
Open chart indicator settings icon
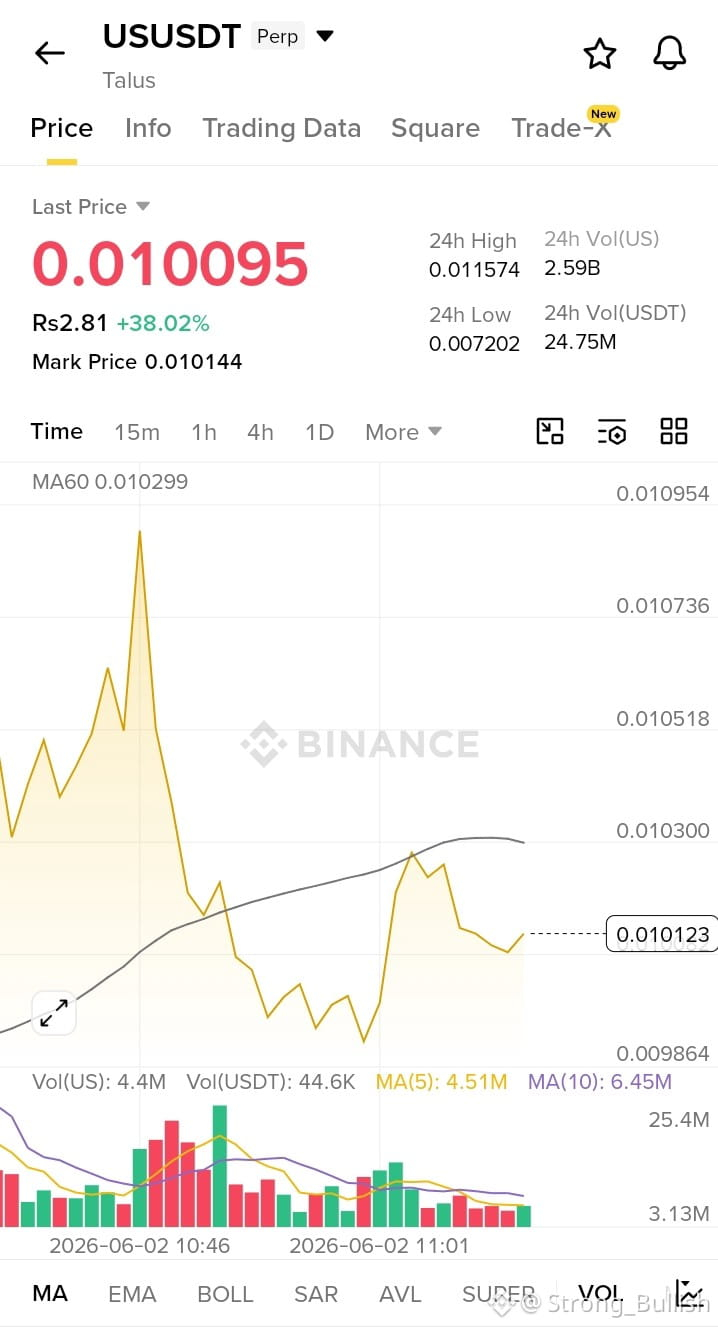point(612,432)
